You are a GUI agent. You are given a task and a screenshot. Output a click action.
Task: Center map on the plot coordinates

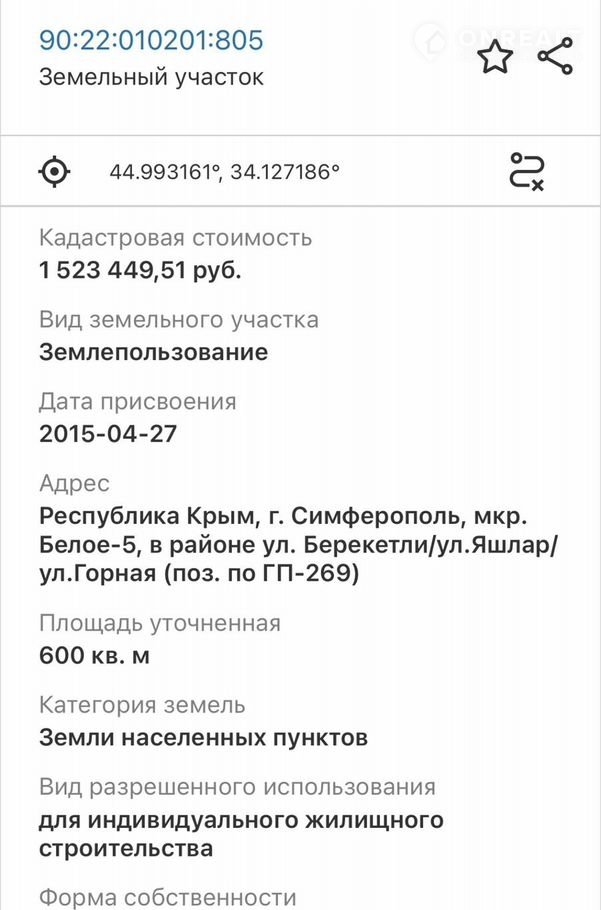54,171
